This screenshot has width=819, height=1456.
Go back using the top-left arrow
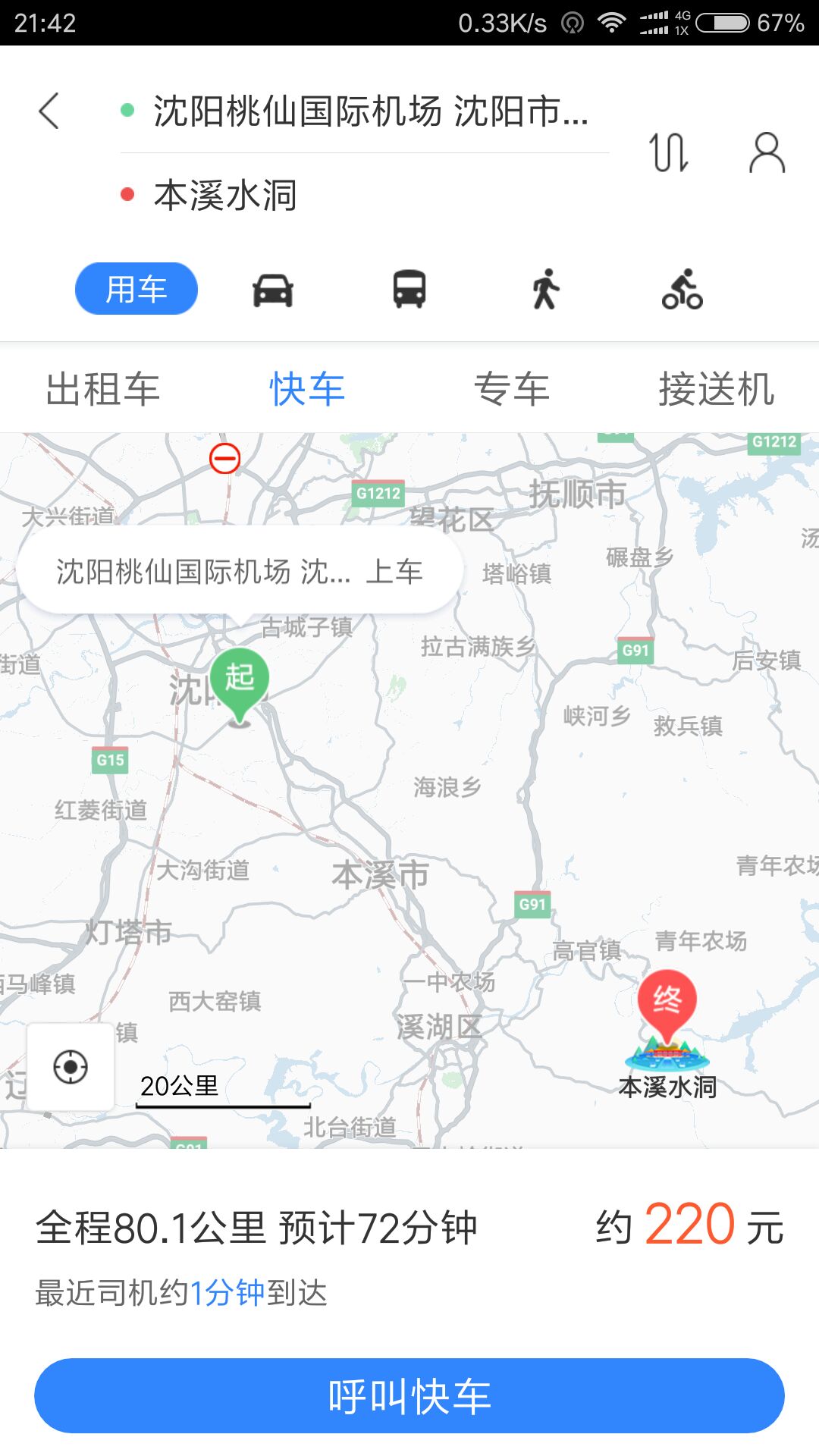(x=49, y=111)
